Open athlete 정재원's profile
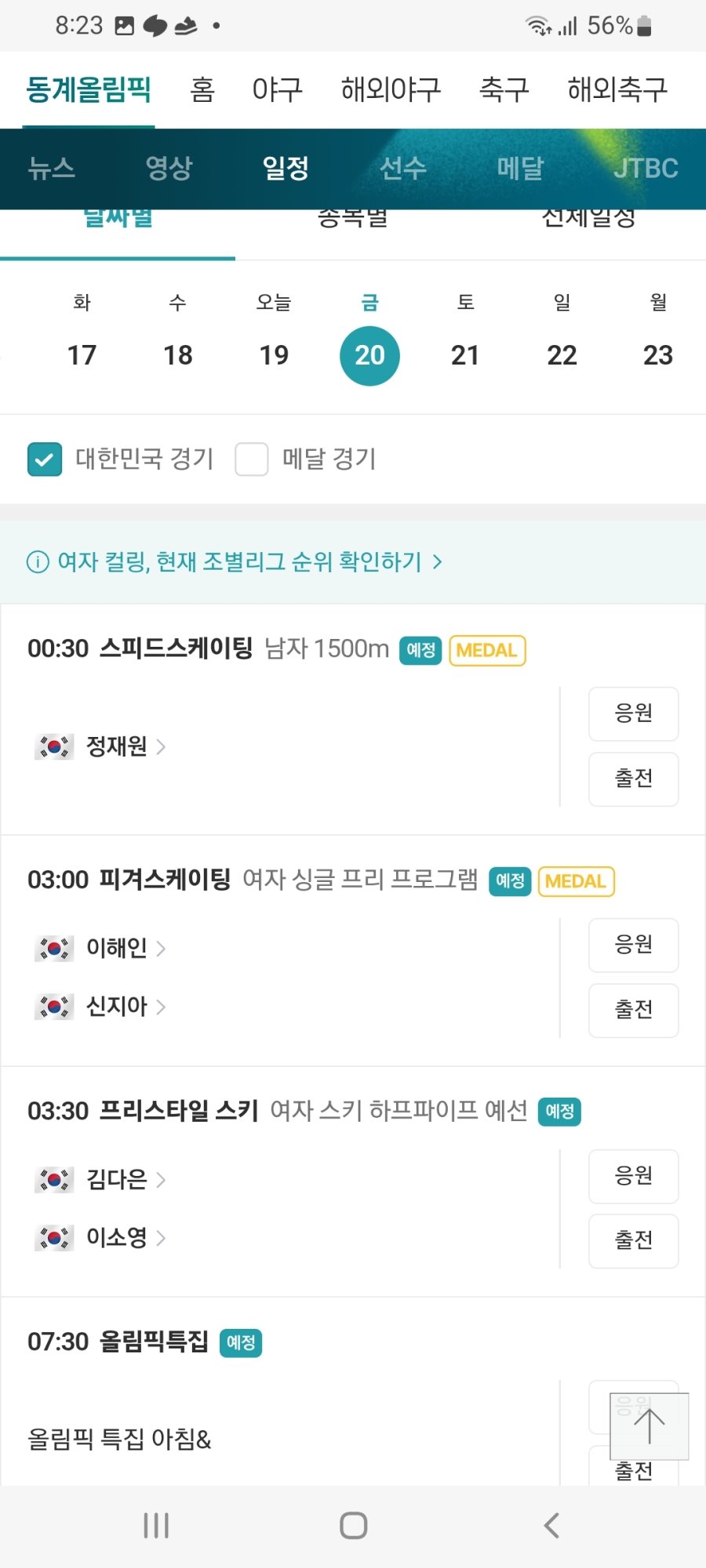This screenshot has width=706, height=1568. pyautogui.click(x=118, y=746)
